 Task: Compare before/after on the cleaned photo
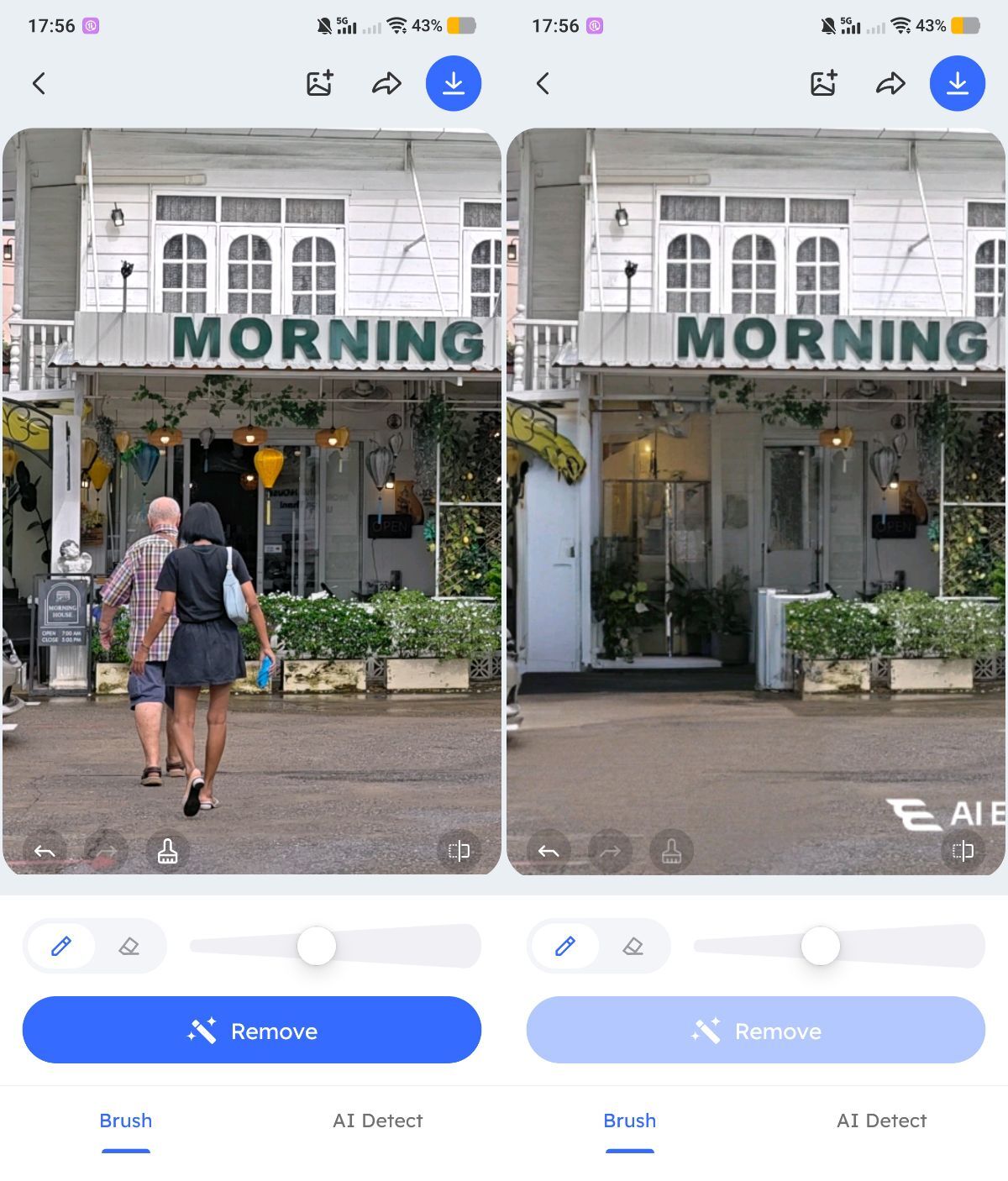point(963,852)
